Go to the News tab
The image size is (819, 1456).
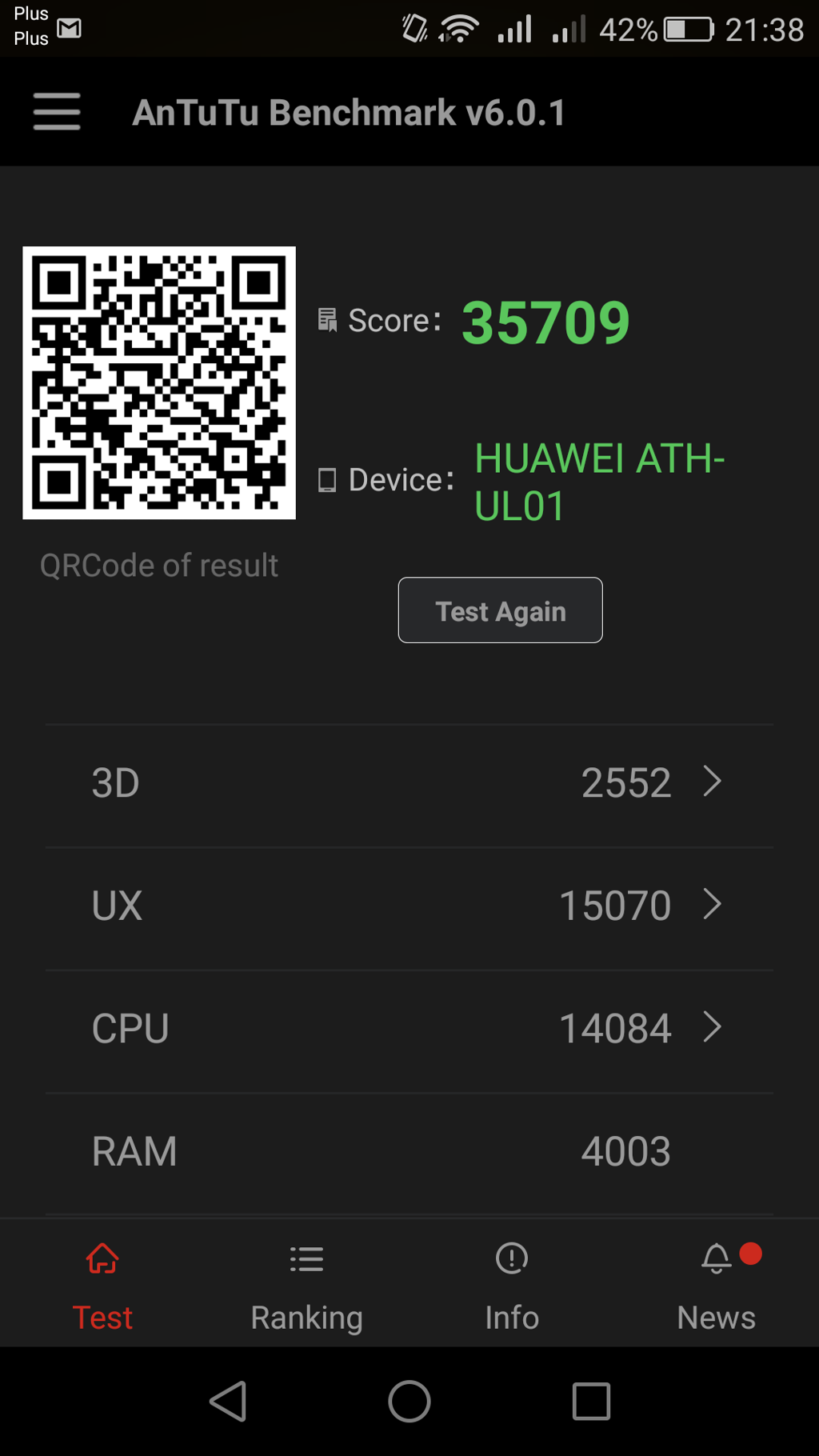[x=716, y=1285]
